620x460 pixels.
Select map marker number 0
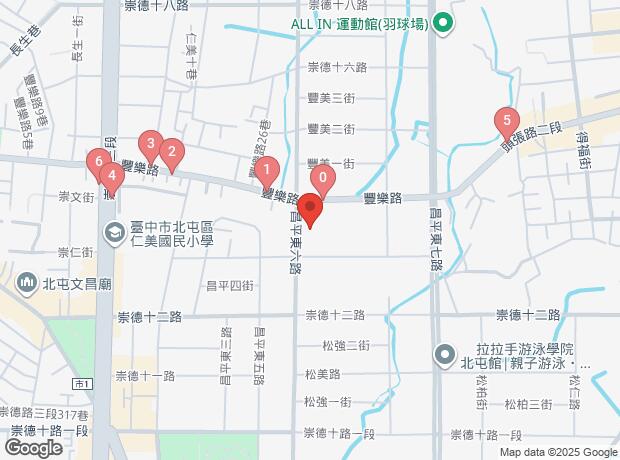(x=322, y=180)
